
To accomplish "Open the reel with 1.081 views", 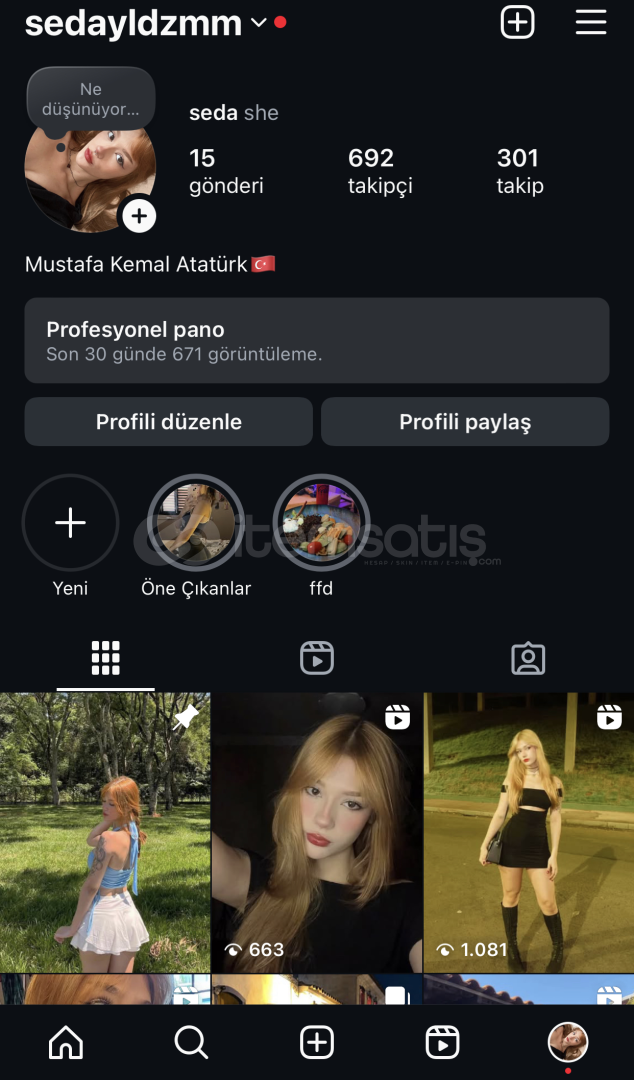I will tap(528, 832).
